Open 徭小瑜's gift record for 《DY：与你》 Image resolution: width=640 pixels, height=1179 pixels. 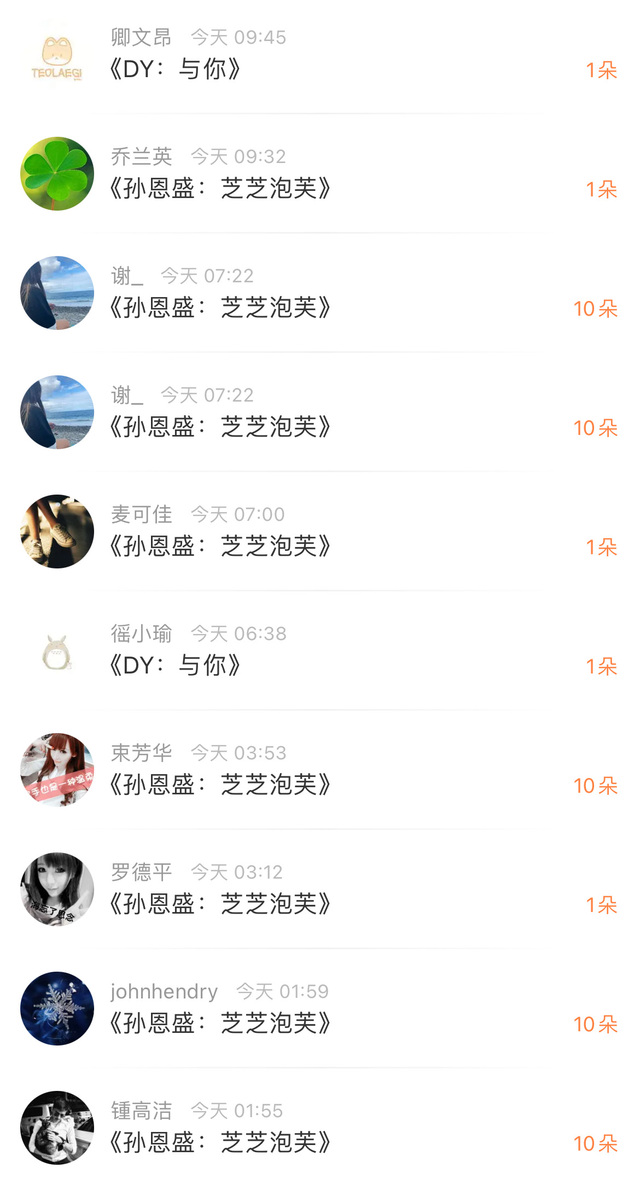(320, 650)
